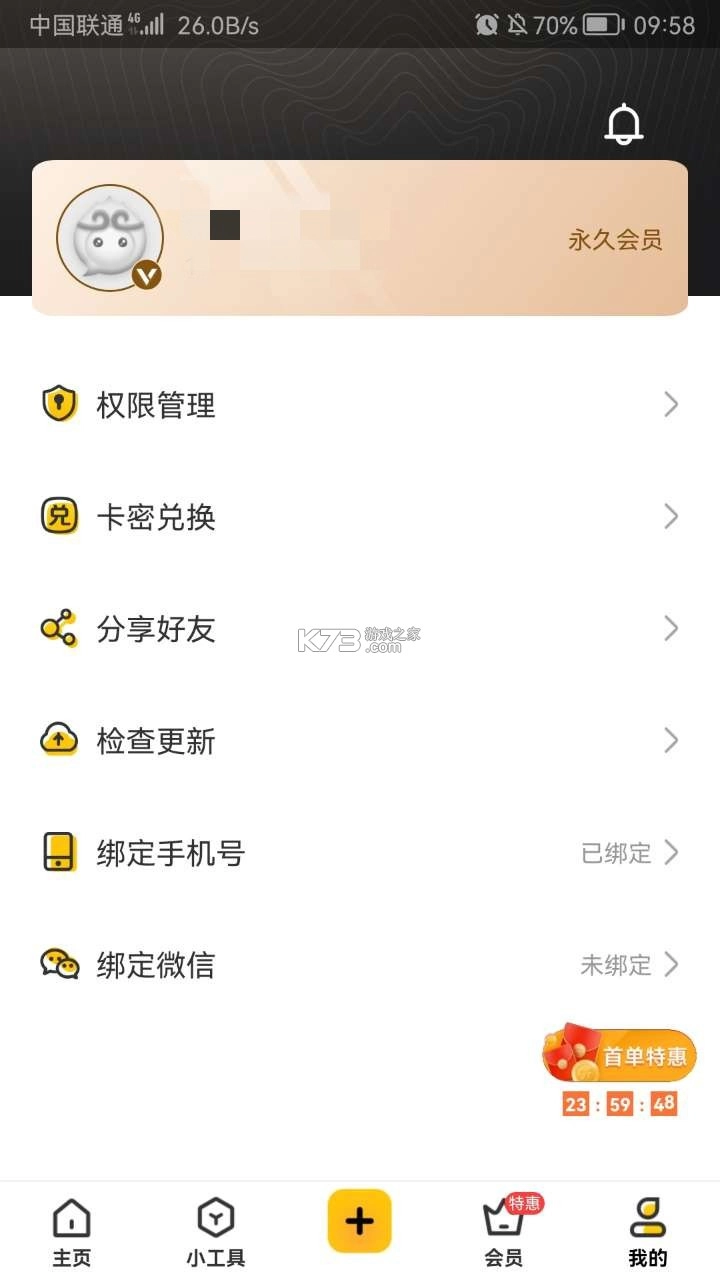Check for updates via 检查更新
The width and height of the screenshot is (720, 1280).
(x=360, y=741)
